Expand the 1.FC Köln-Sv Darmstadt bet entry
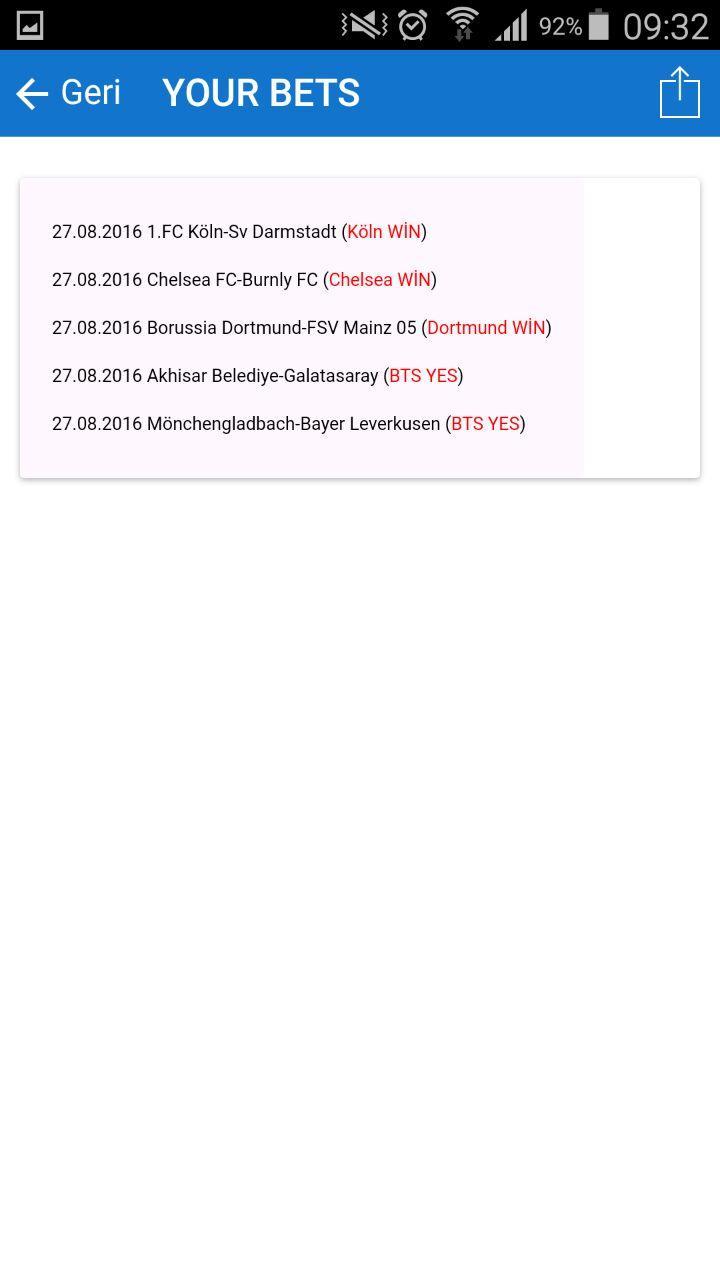The height and width of the screenshot is (1280, 720). click(x=238, y=231)
